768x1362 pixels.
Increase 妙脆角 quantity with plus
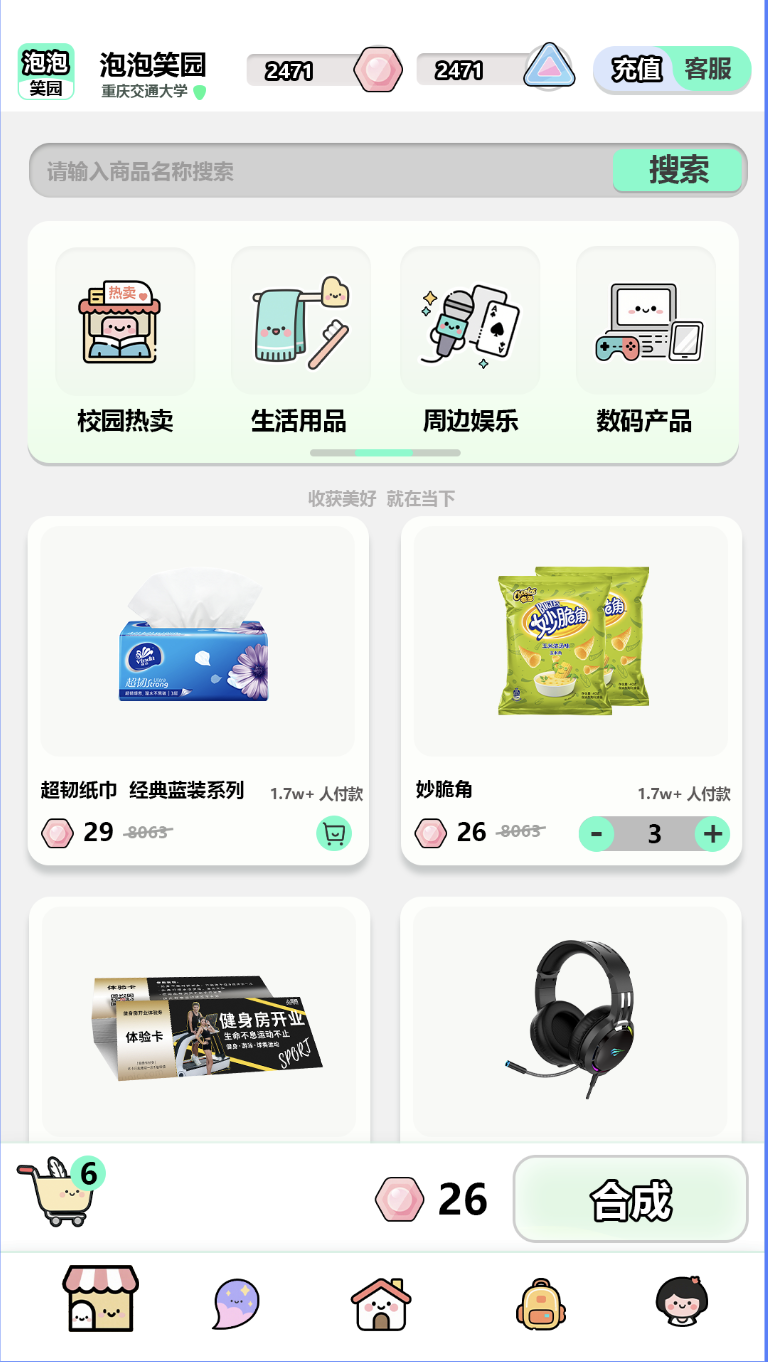coord(712,833)
